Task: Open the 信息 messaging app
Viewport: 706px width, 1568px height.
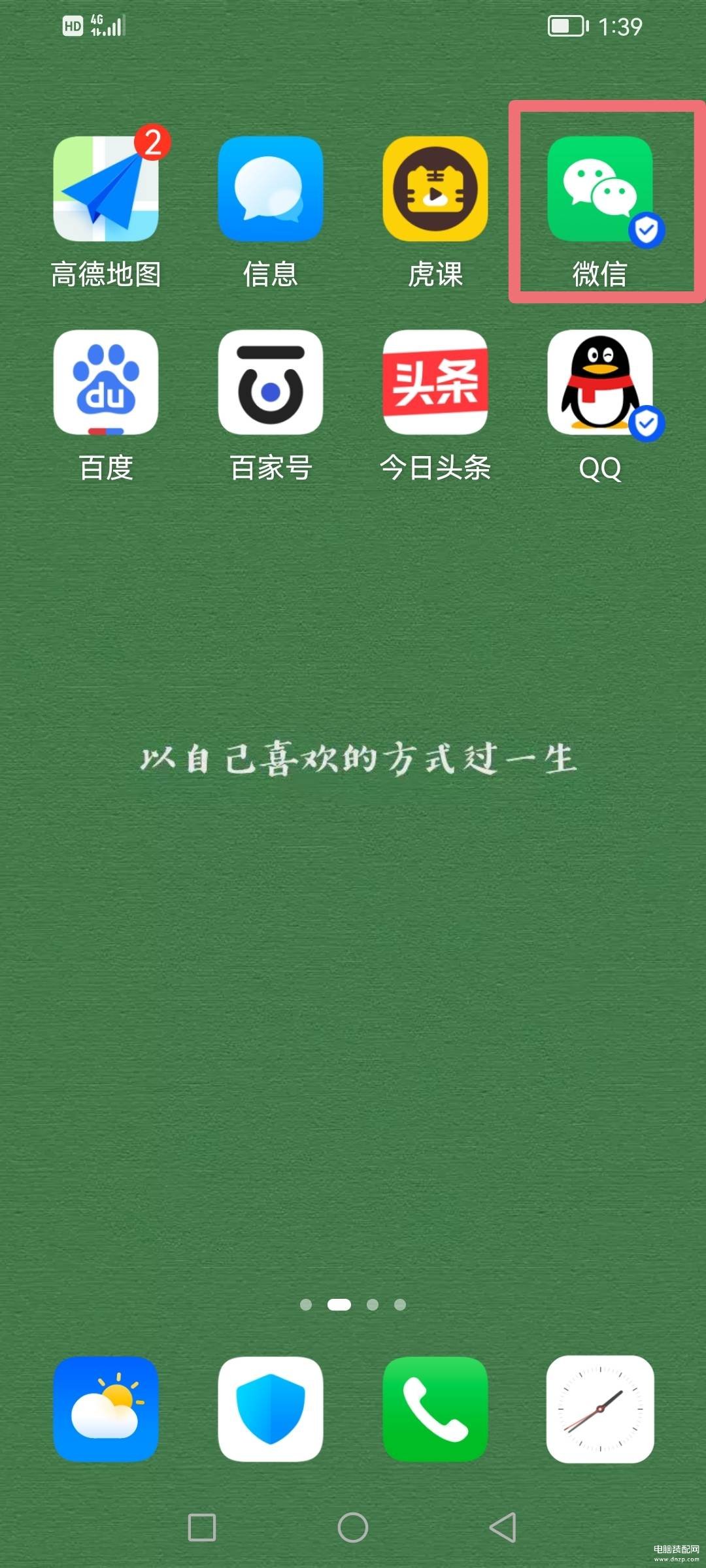Action: (270, 189)
